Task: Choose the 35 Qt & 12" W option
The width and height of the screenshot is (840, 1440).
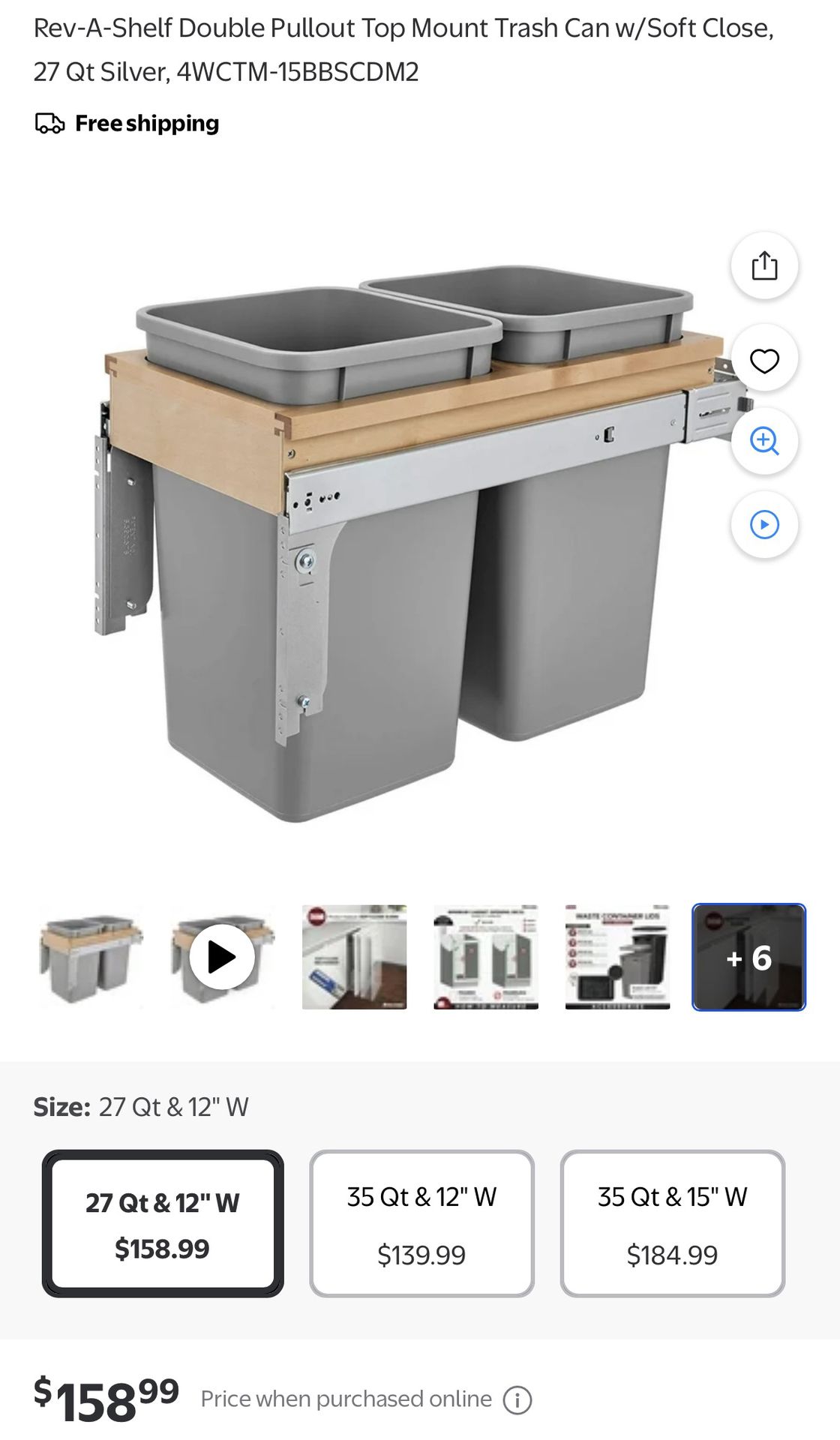Action: coord(421,1224)
